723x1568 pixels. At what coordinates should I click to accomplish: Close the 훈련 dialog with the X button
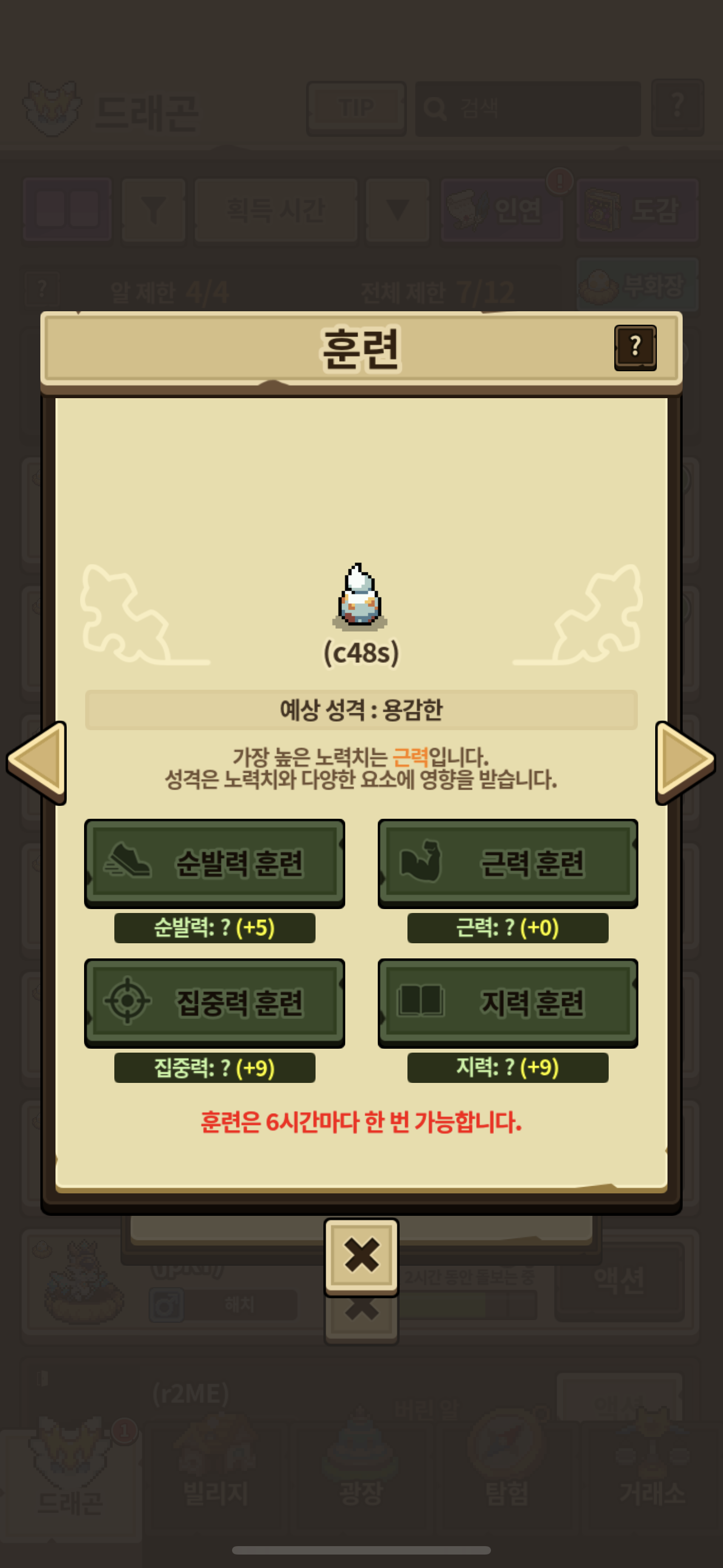361,1256
